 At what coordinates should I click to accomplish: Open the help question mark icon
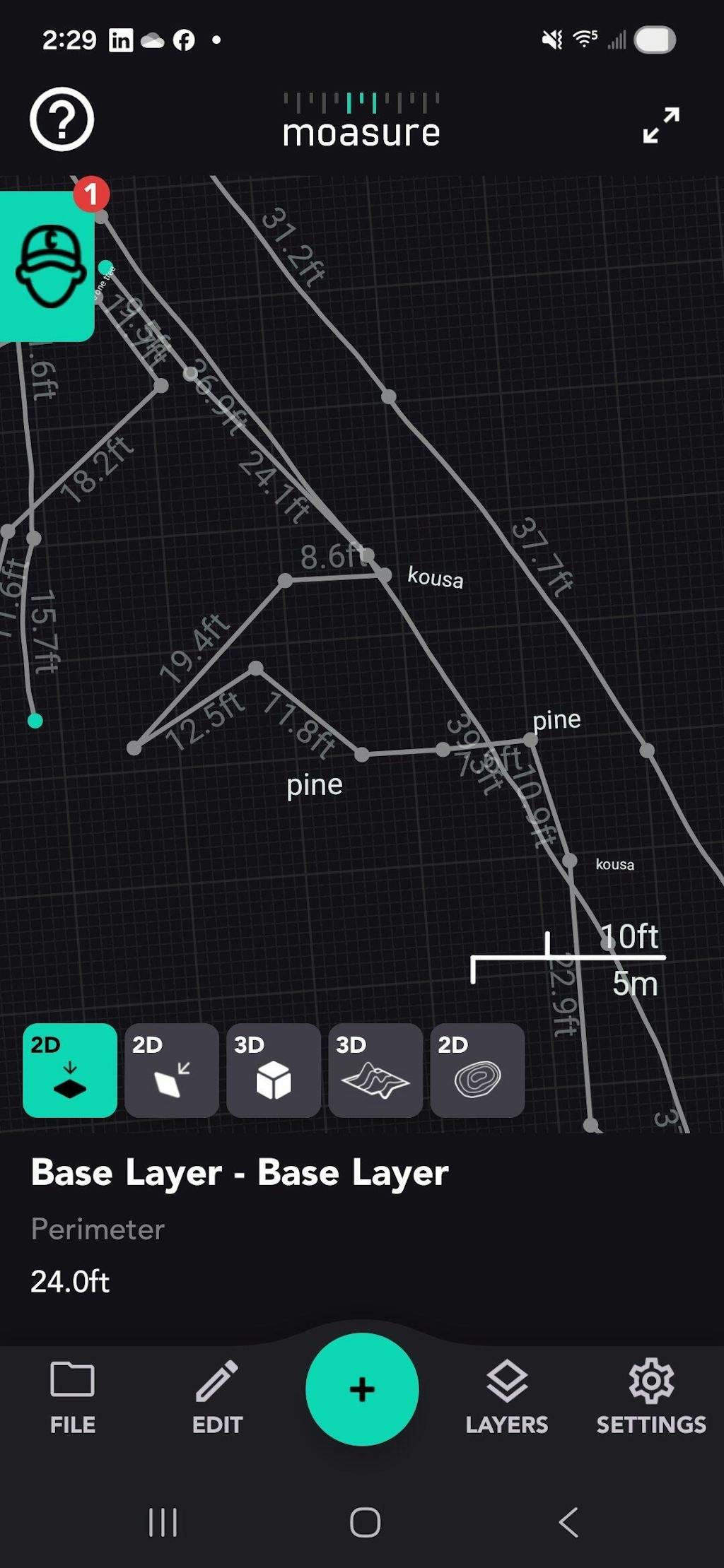[x=62, y=119]
